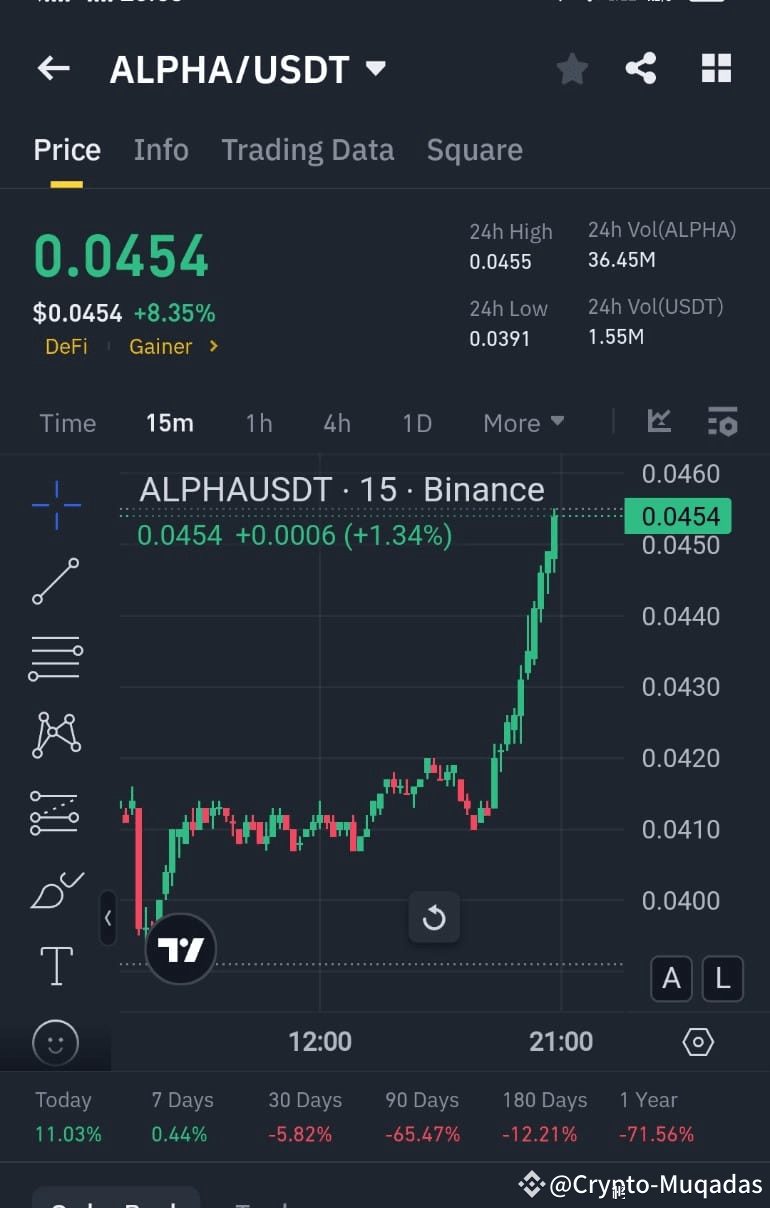
Task: Toggle auto scale with the A button
Action: tap(671, 979)
